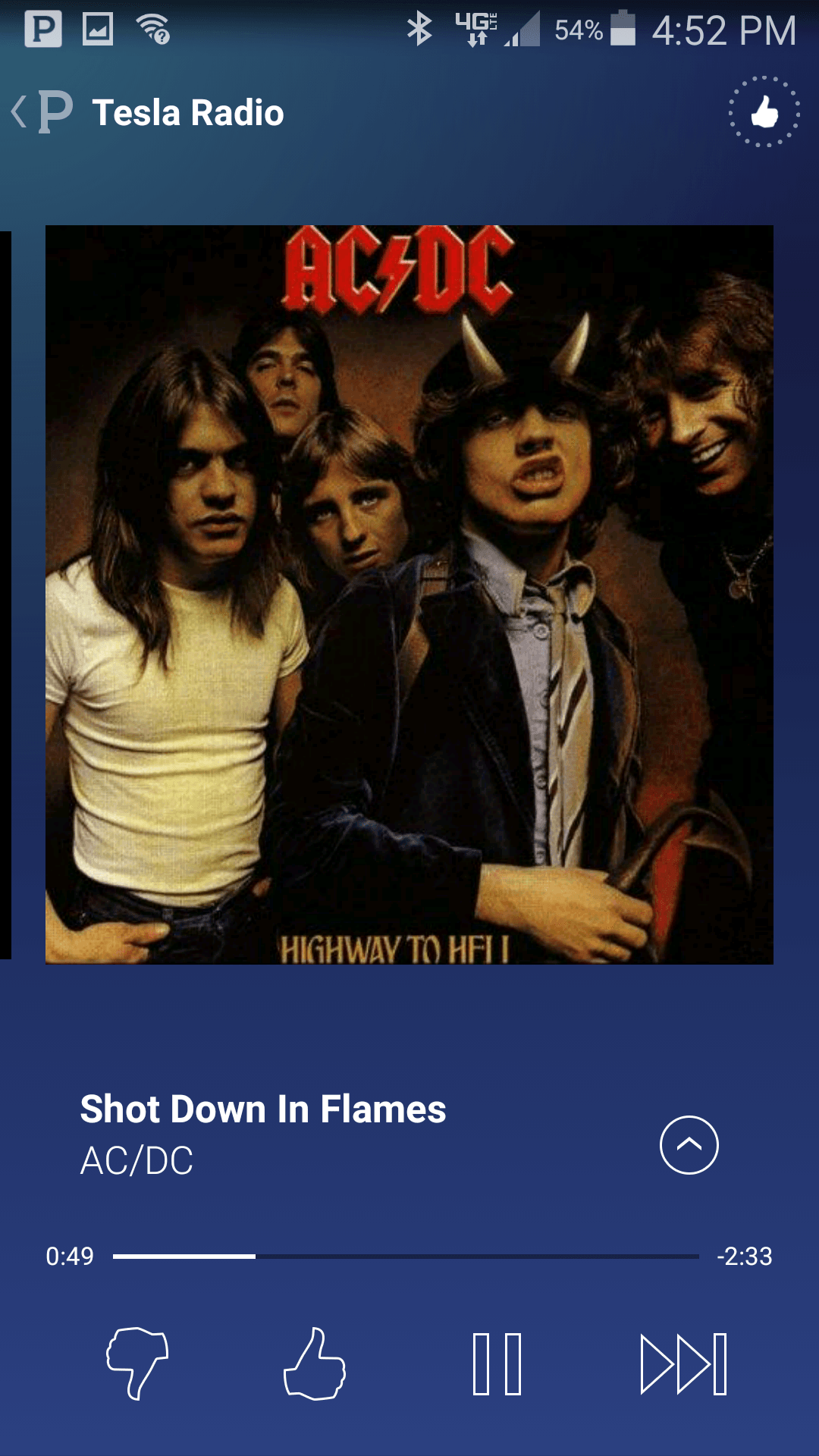This screenshot has height=1456, width=819.
Task: Skip to the next track
Action: [683, 1363]
